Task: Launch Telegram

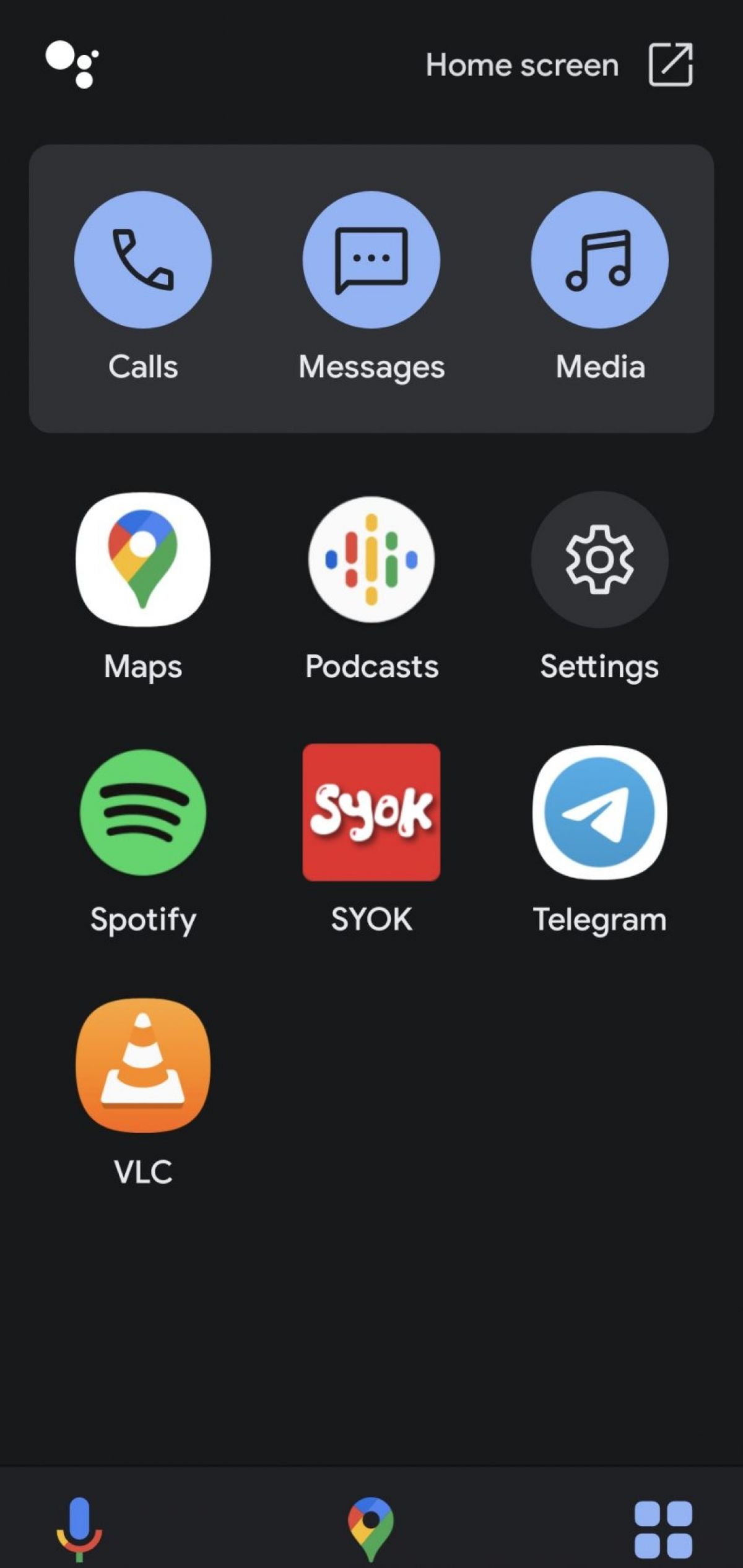Action: tap(599, 812)
